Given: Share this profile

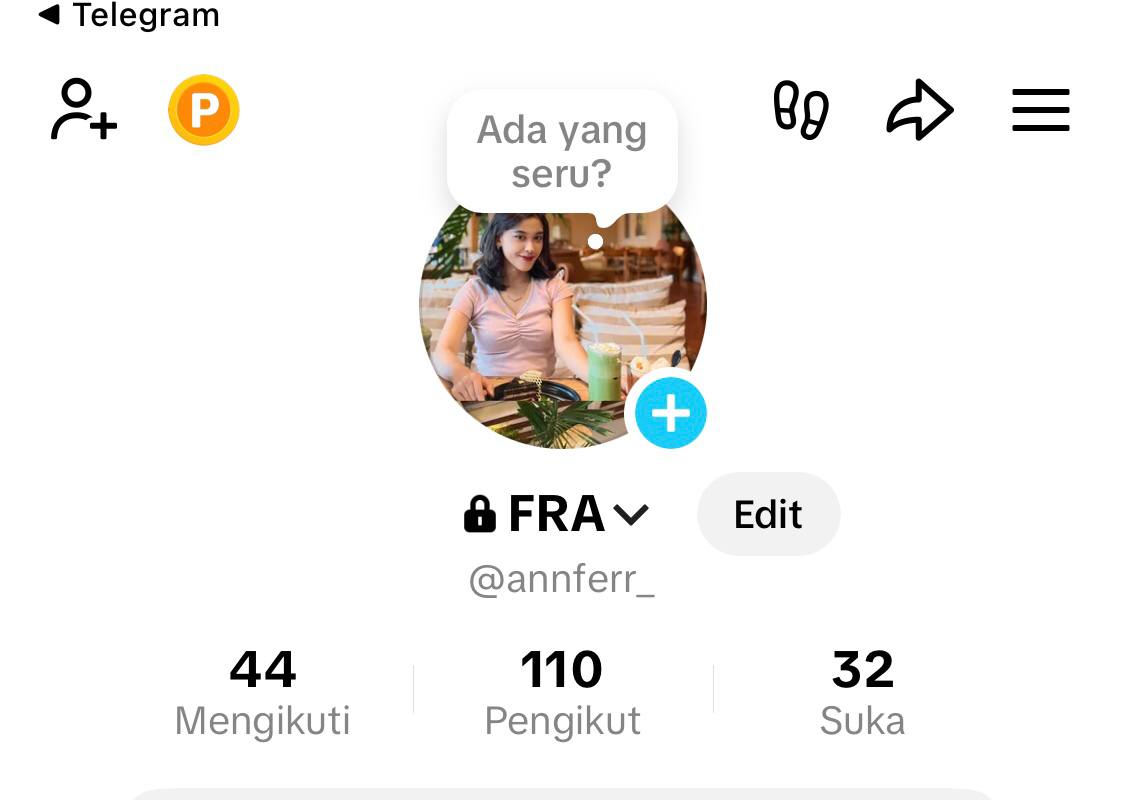Looking at the screenshot, I should pyautogui.click(x=919, y=110).
